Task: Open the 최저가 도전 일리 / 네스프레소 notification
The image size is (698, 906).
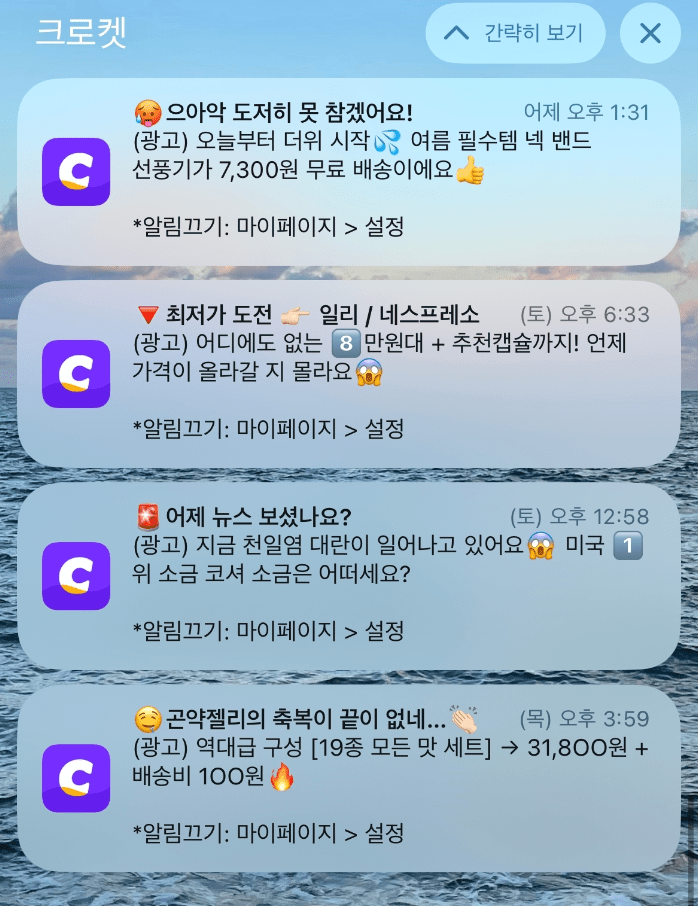Action: click(x=349, y=373)
